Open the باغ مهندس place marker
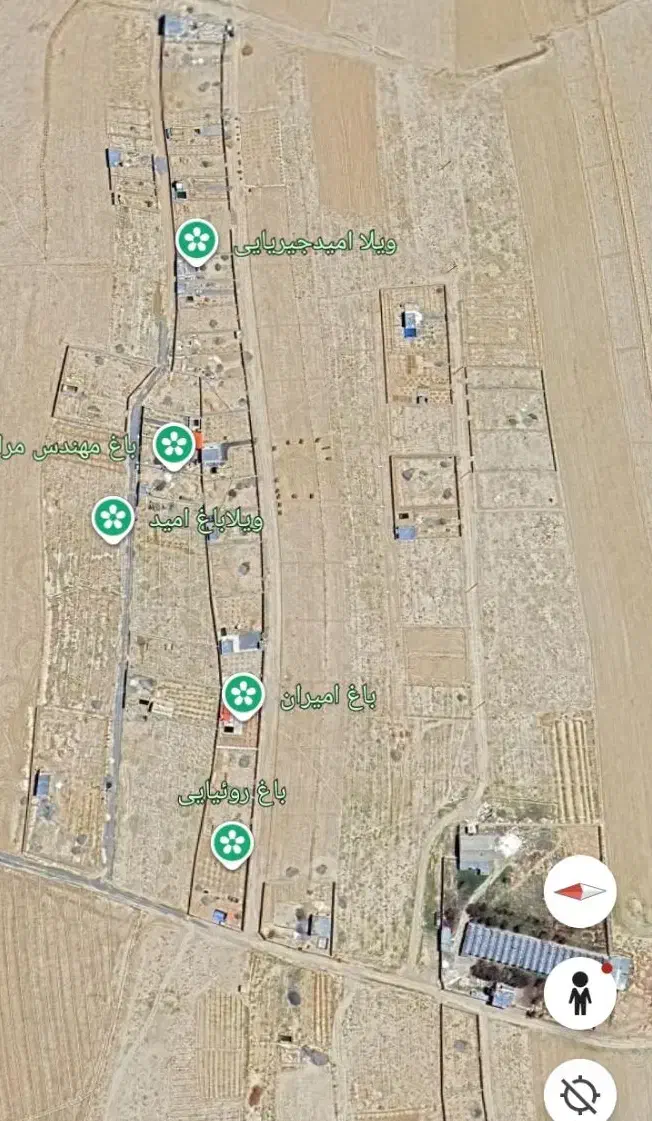 pos(174,443)
